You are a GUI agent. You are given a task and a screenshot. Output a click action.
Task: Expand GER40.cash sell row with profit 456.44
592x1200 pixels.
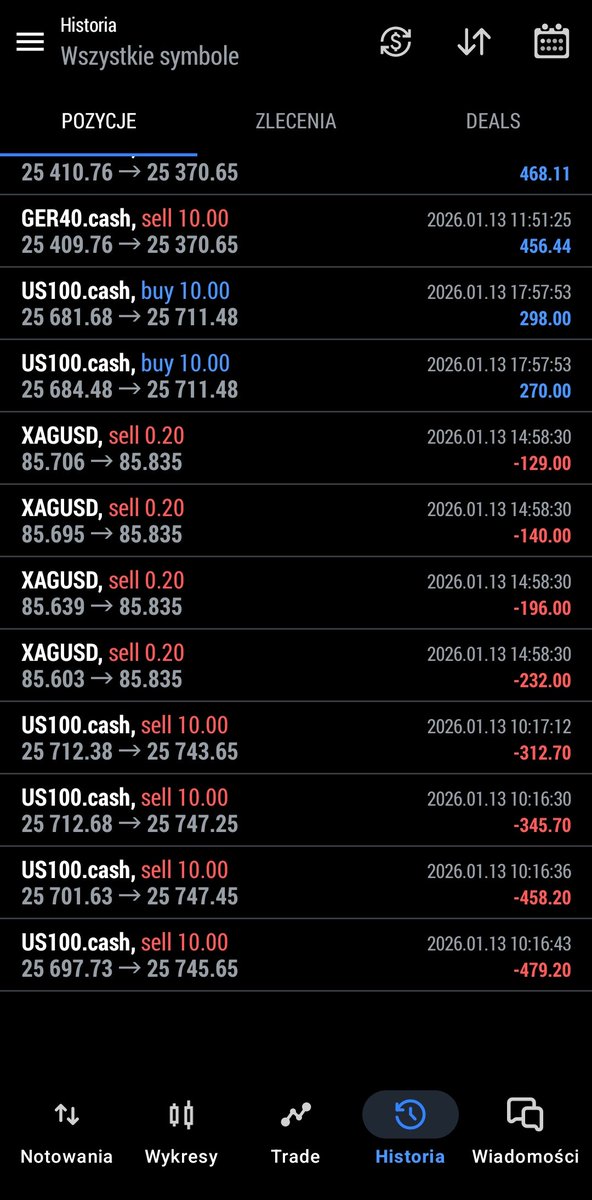(x=296, y=231)
